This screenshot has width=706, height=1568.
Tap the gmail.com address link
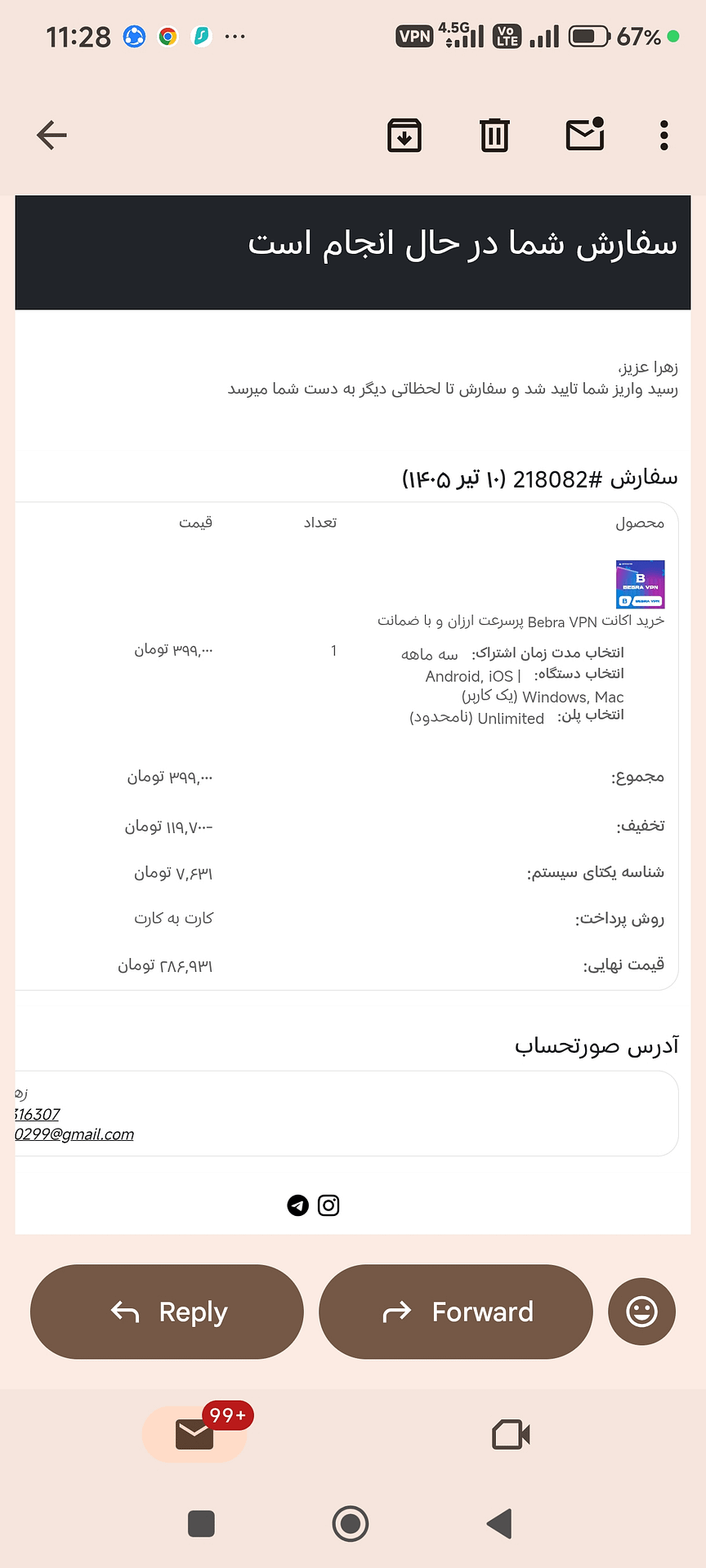click(x=74, y=1134)
